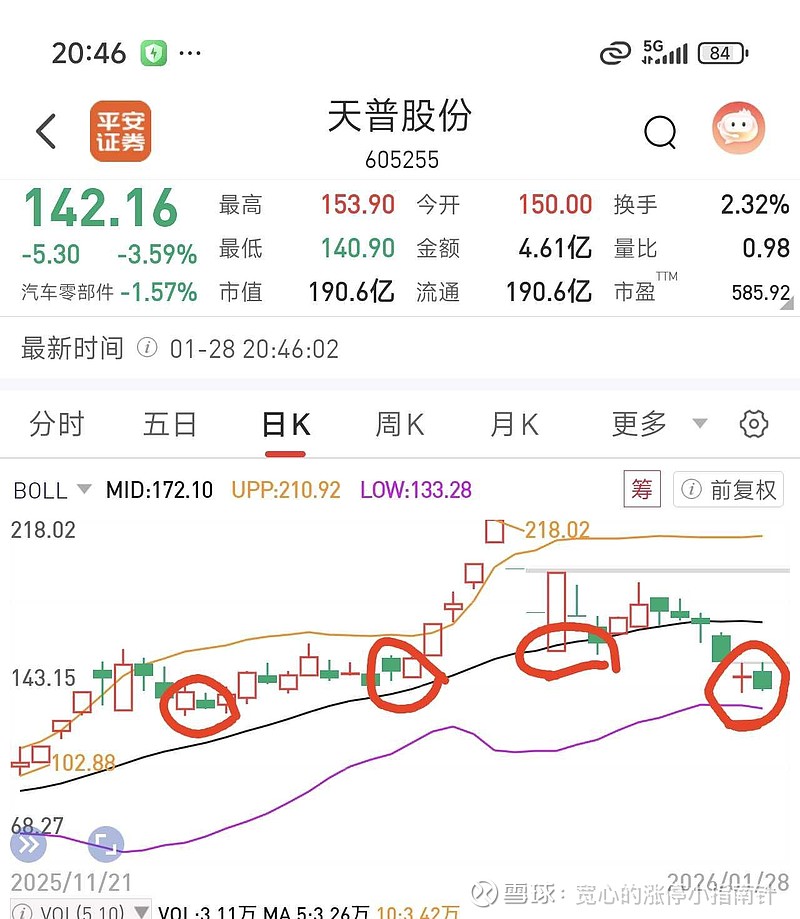Image resolution: width=800 pixels, height=919 pixels.
Task: Switch to the 分时 tab
Action: click(57, 424)
